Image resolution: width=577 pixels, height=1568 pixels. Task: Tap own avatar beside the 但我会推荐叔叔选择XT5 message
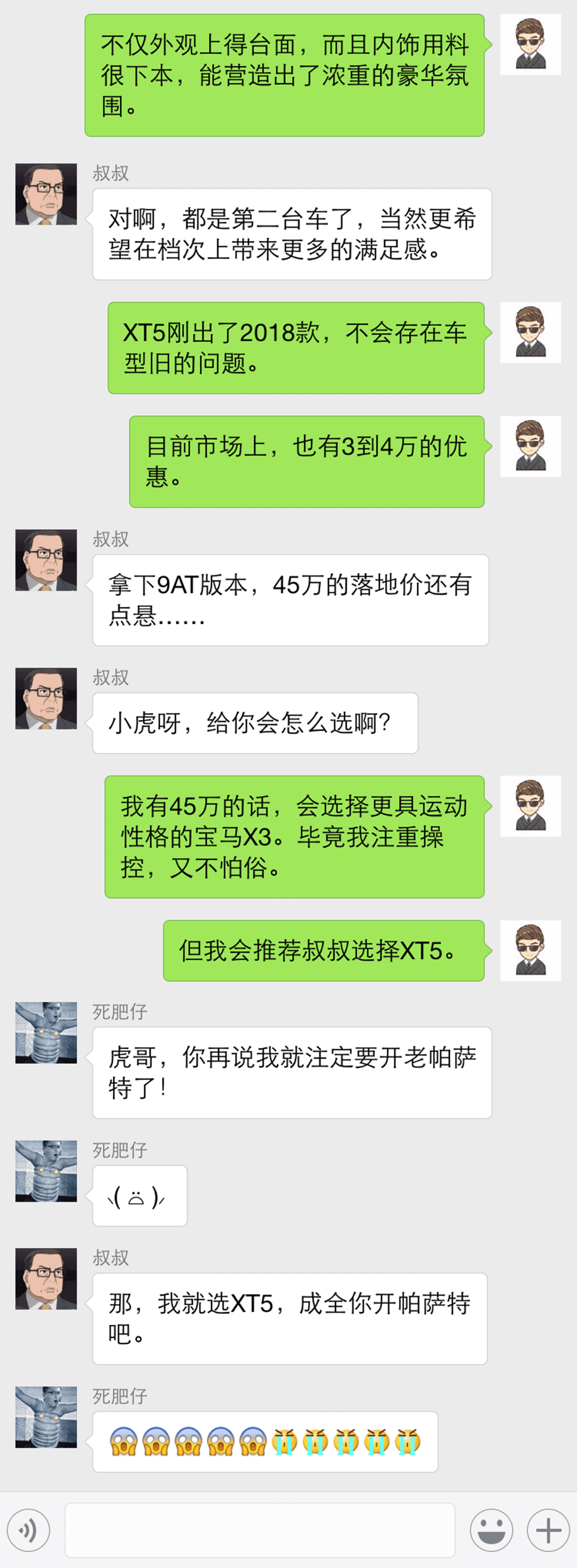click(530, 950)
